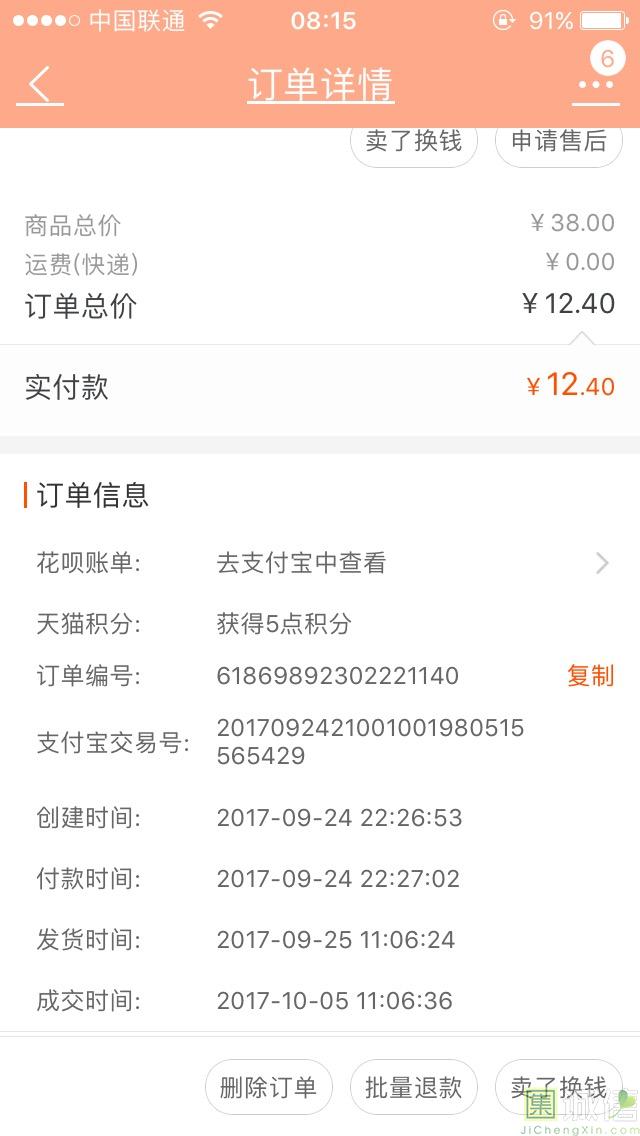
Task: Tap the 批量退款 button
Action: click(413, 1087)
